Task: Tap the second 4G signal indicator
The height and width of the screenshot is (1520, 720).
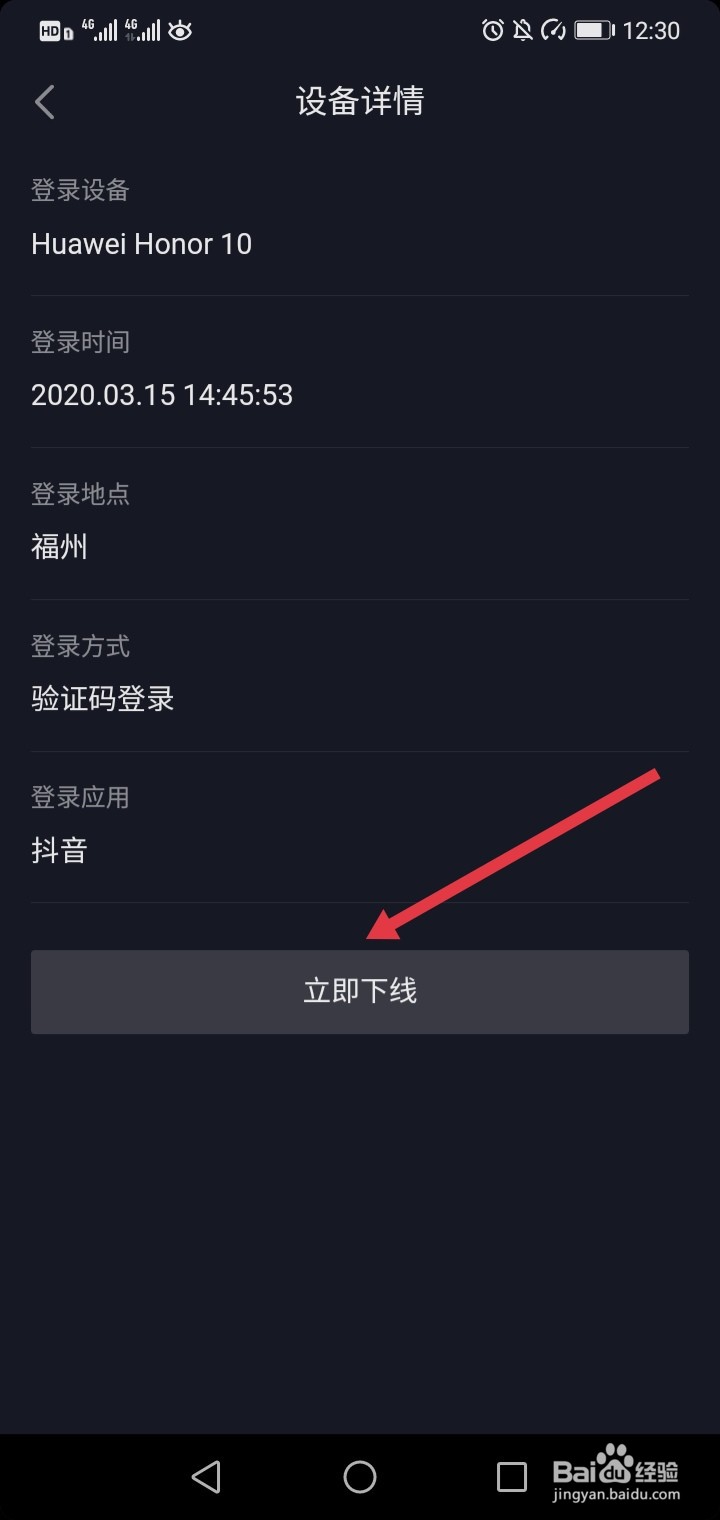Action: click(140, 30)
